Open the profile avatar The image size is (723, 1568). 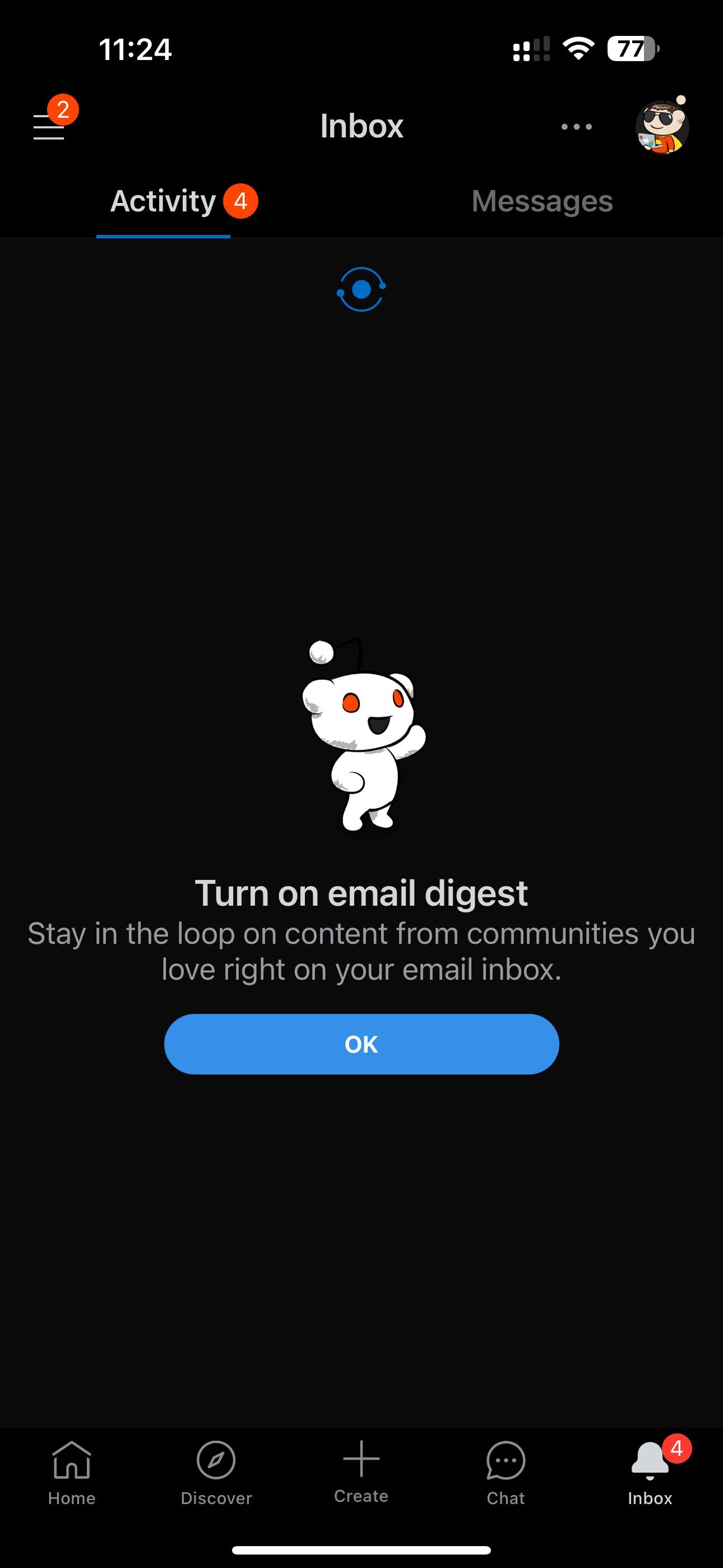(662, 126)
